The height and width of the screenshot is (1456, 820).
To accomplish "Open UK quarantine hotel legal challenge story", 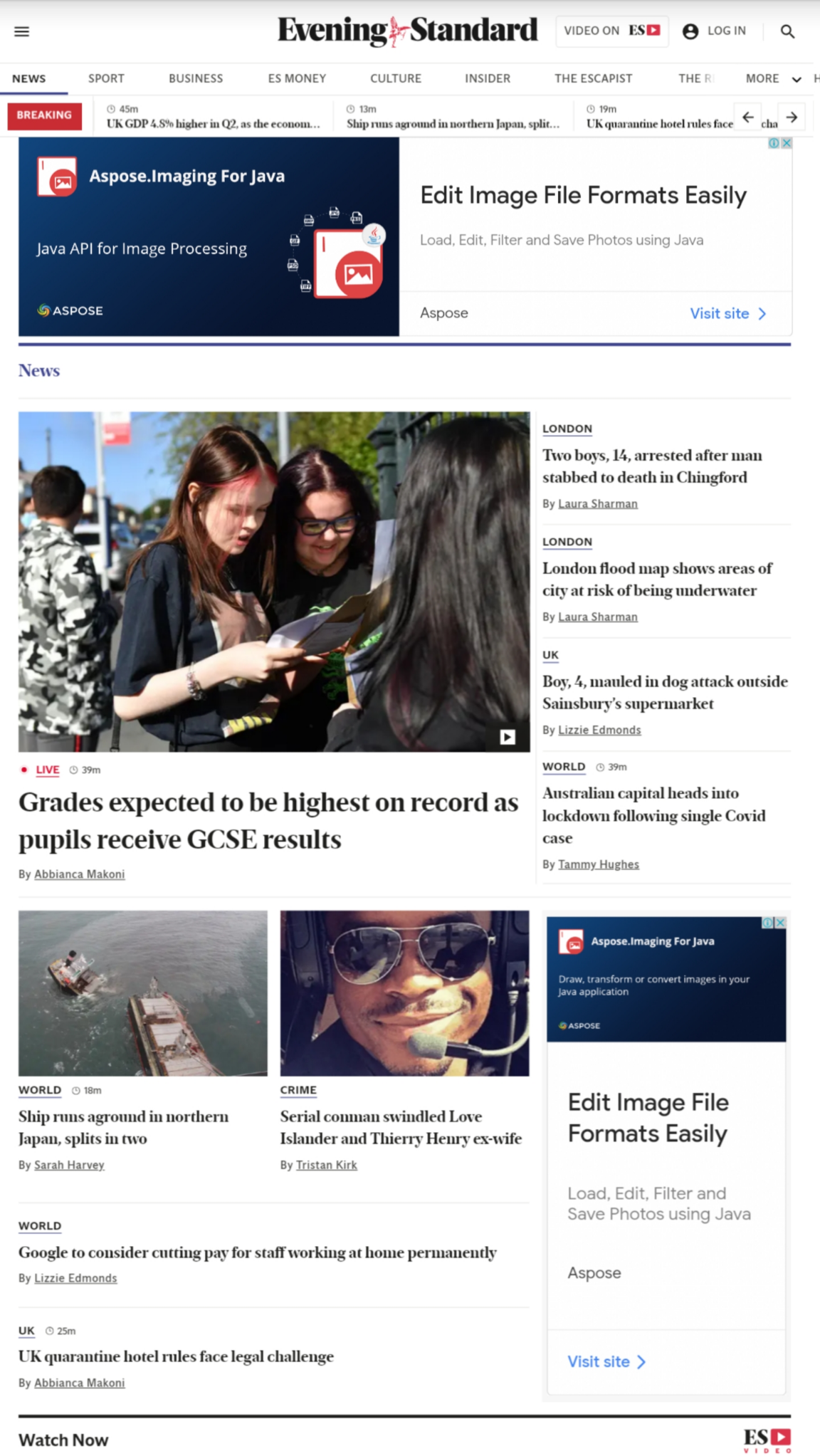I will click(x=176, y=1356).
